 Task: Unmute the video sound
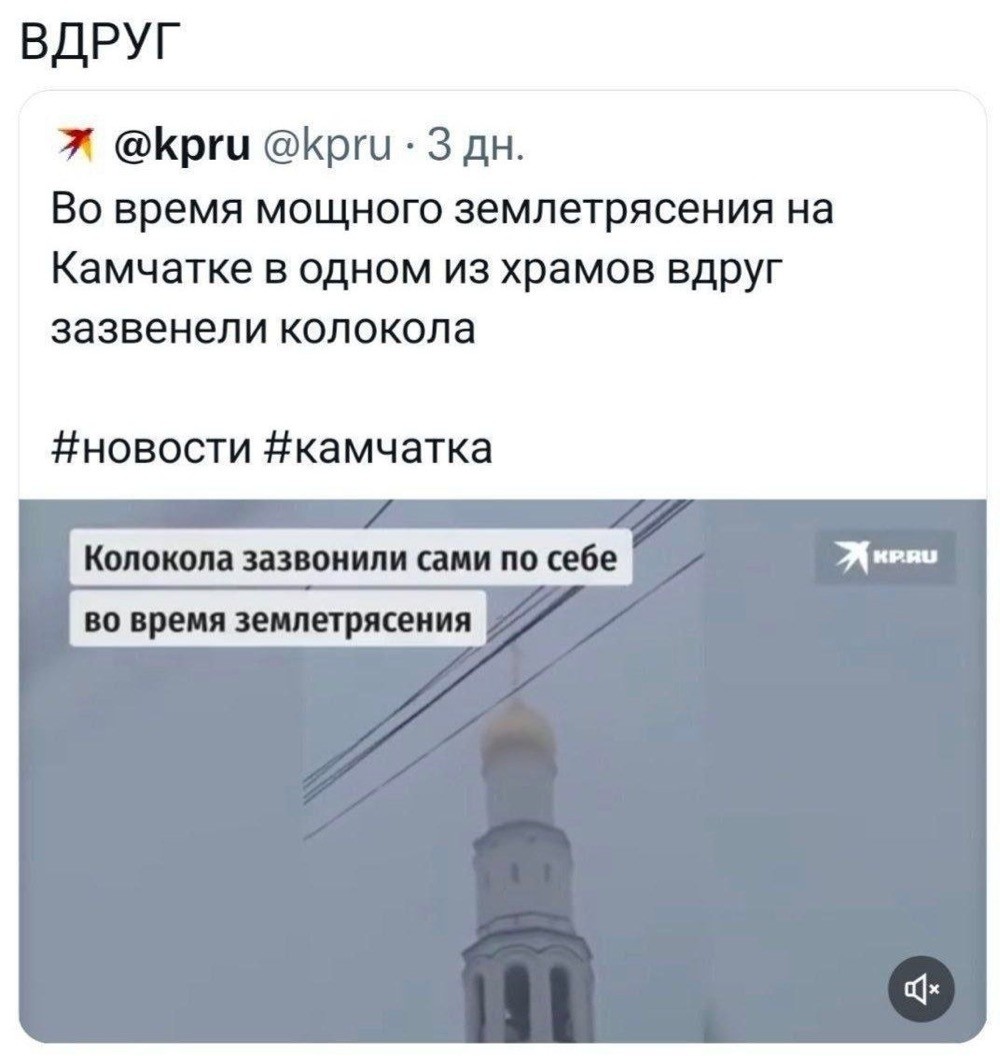click(922, 991)
